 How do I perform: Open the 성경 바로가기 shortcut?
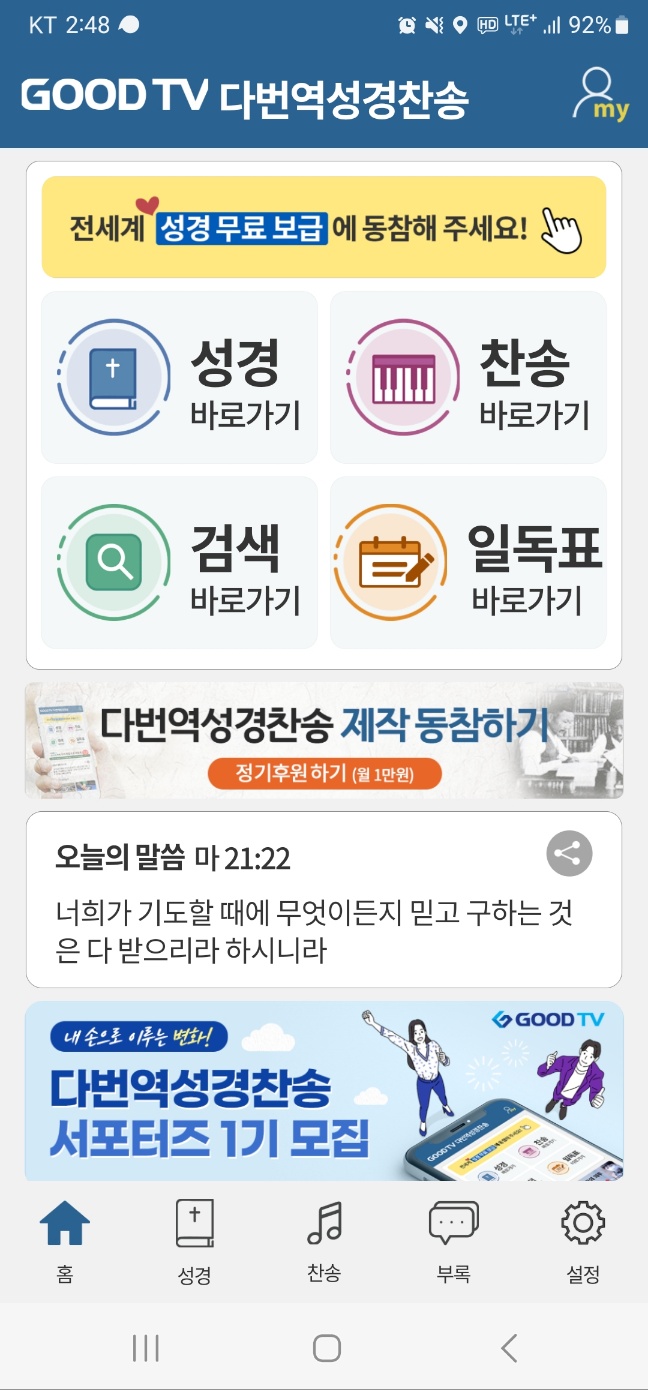tap(179, 377)
